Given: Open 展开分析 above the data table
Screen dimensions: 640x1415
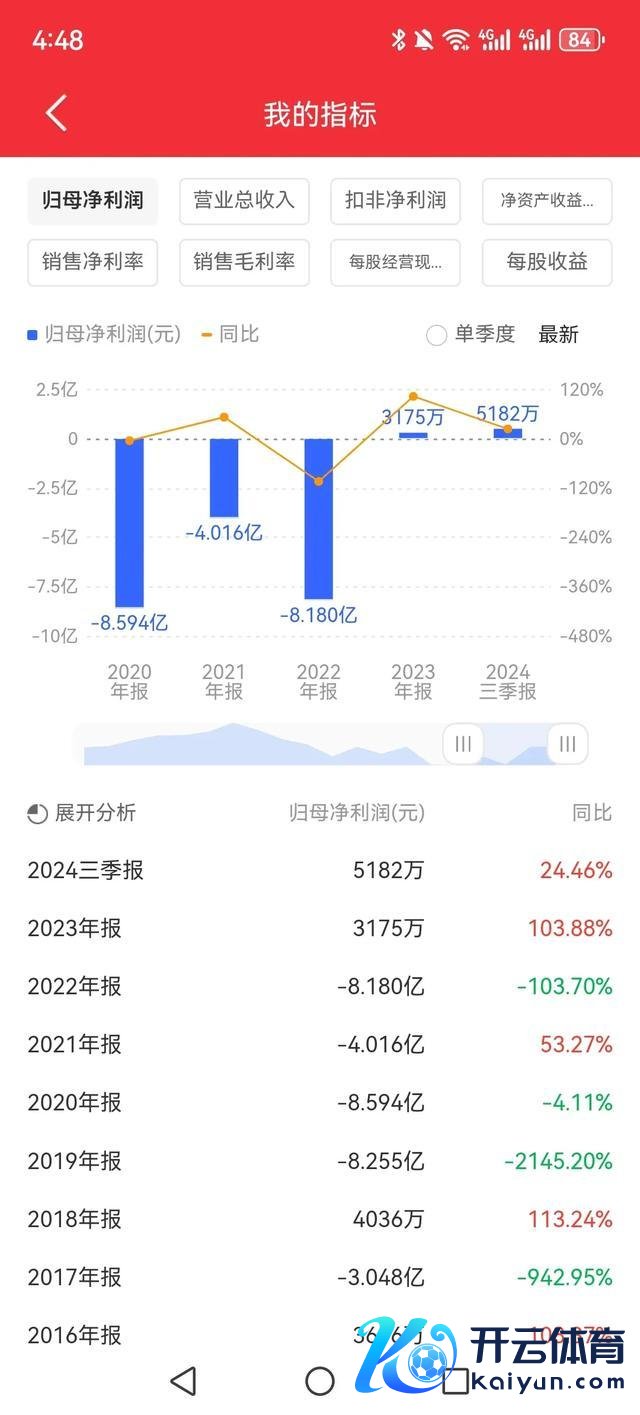Looking at the screenshot, I should click(82, 813).
